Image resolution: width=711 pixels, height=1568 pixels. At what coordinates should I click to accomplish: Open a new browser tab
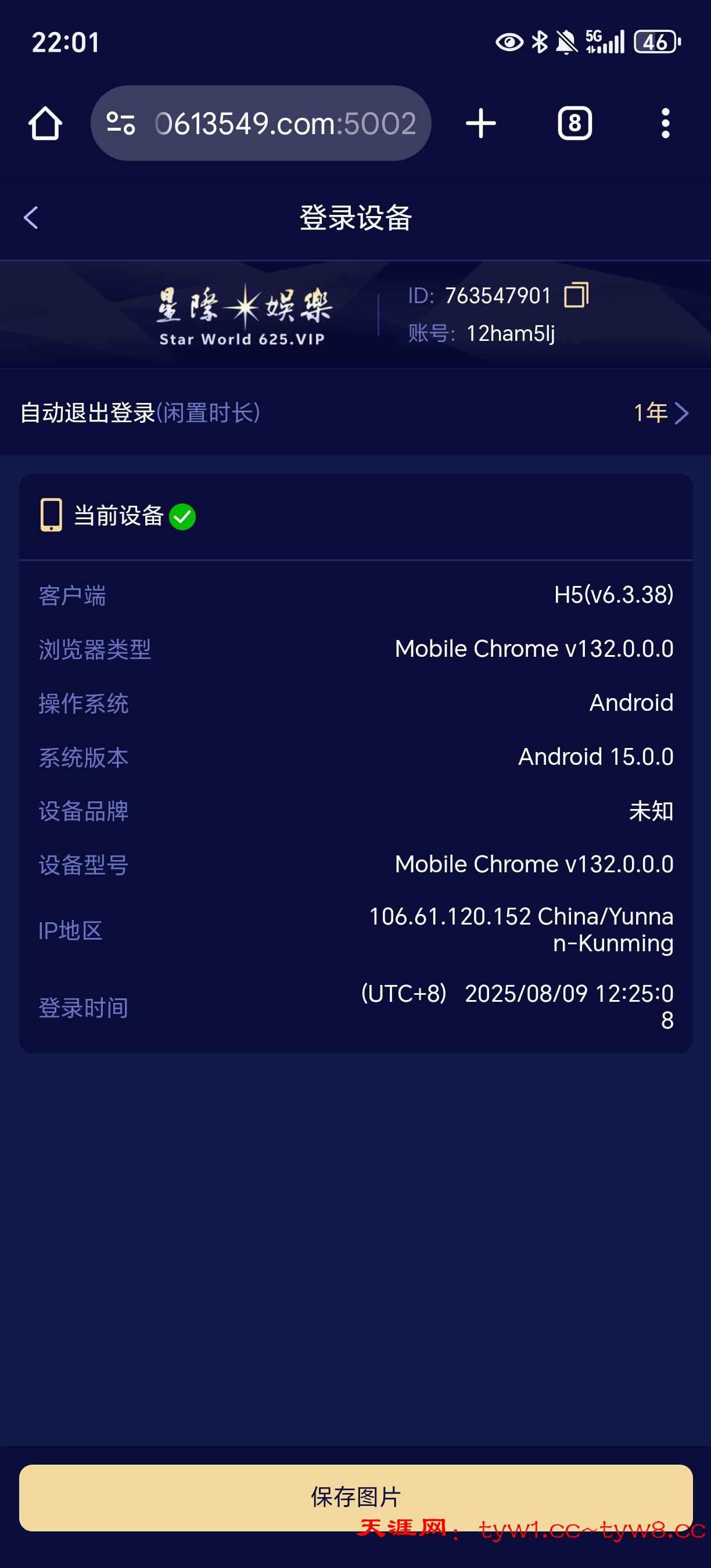coord(481,124)
